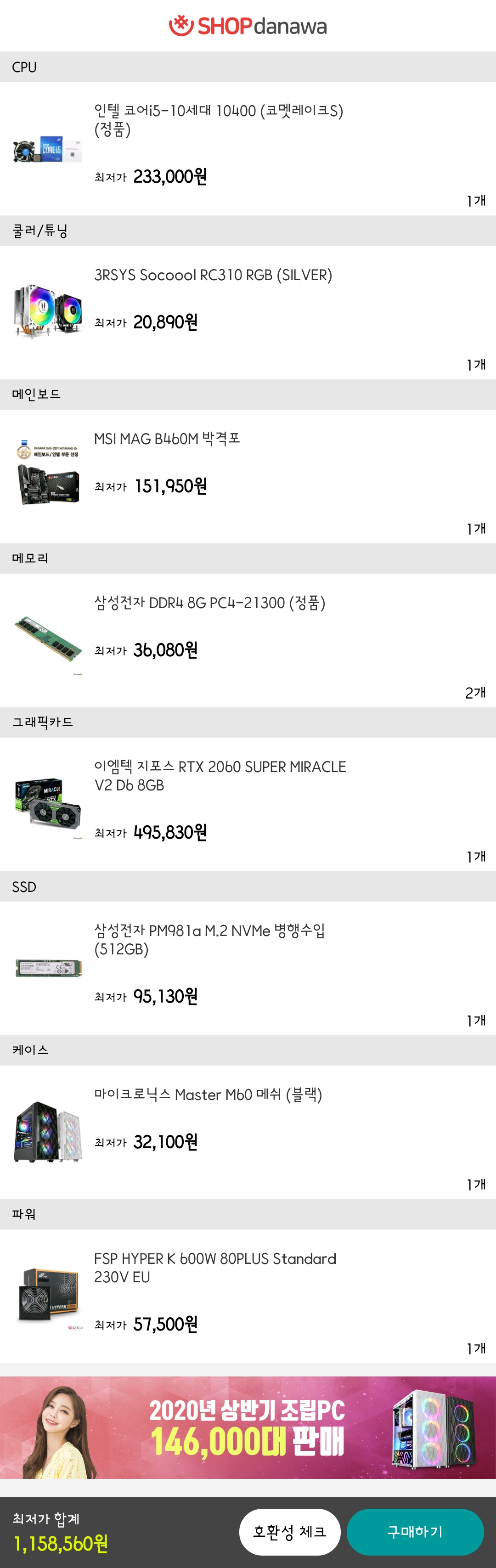This screenshot has width=496, height=1568.
Task: Open the Intel Core i5-10400 CPU item
Action: coord(219,120)
